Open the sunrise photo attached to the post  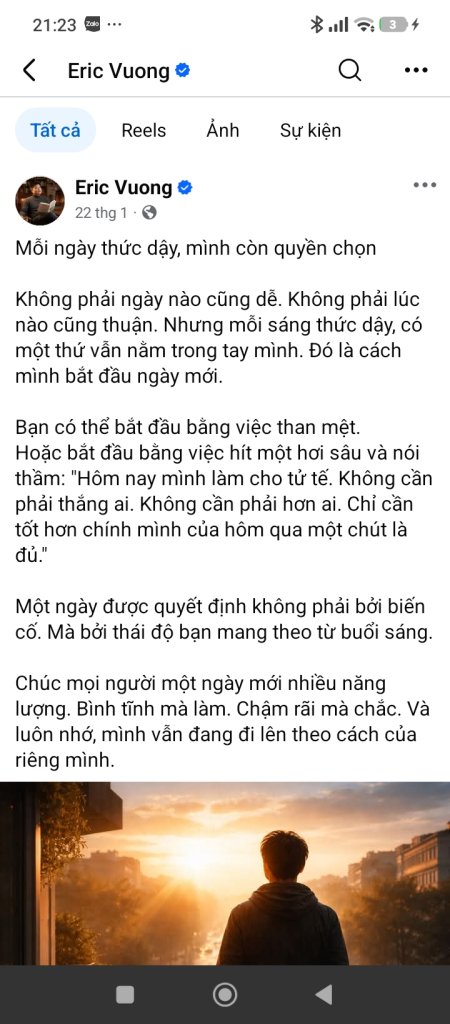225,873
